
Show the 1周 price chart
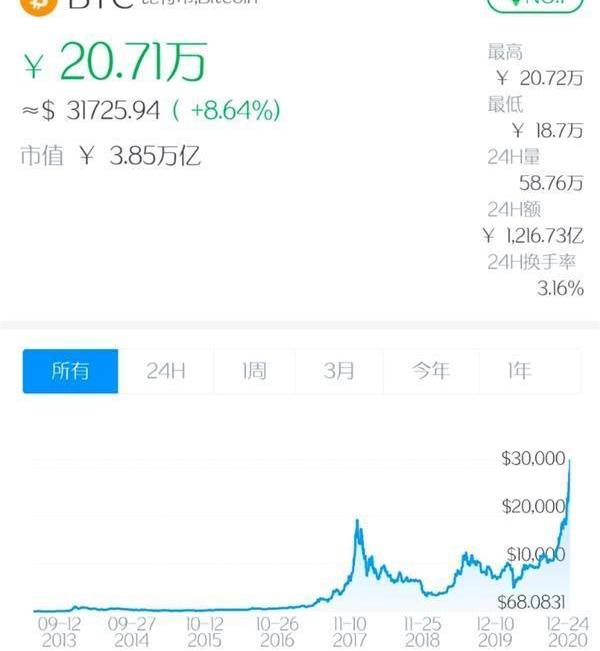pos(254,371)
